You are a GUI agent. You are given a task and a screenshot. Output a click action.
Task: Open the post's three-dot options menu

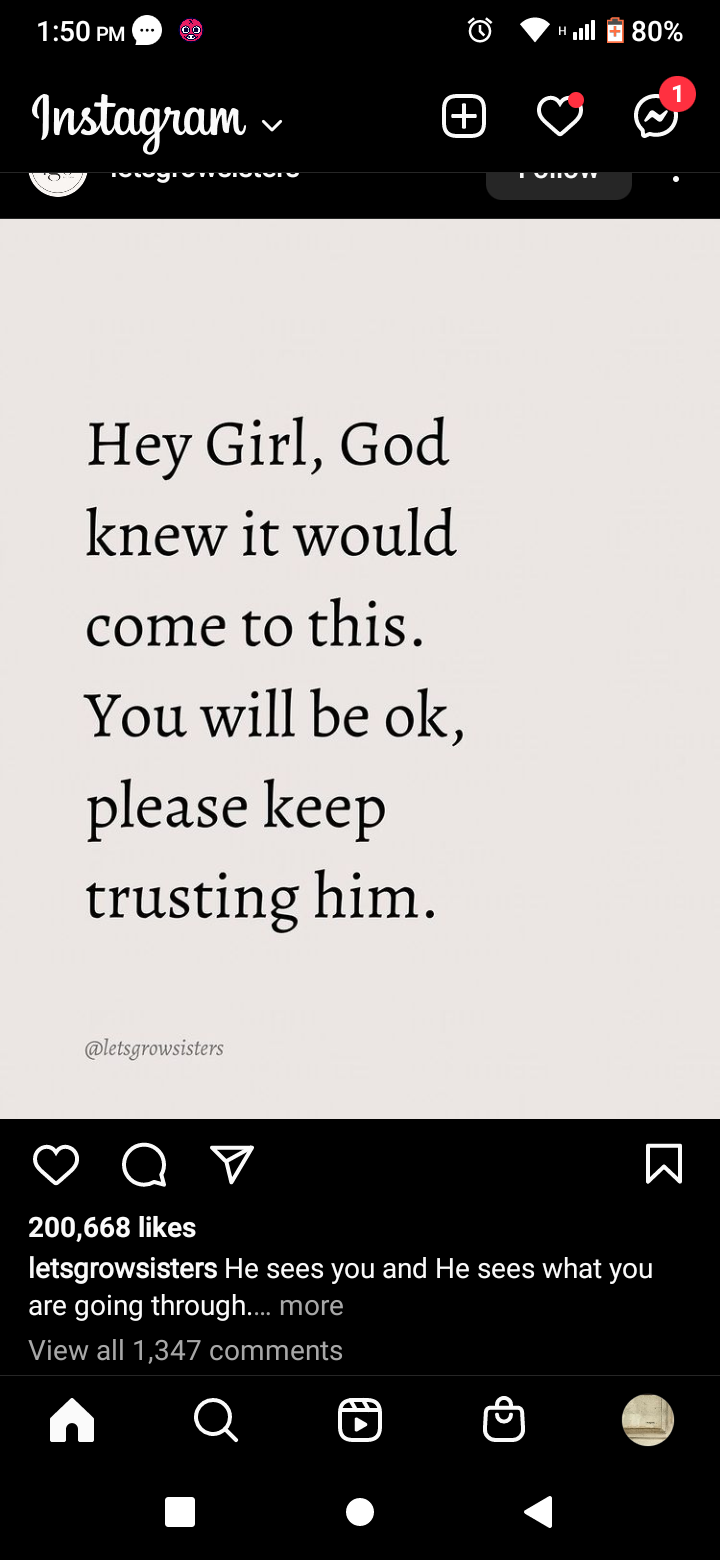point(676,180)
